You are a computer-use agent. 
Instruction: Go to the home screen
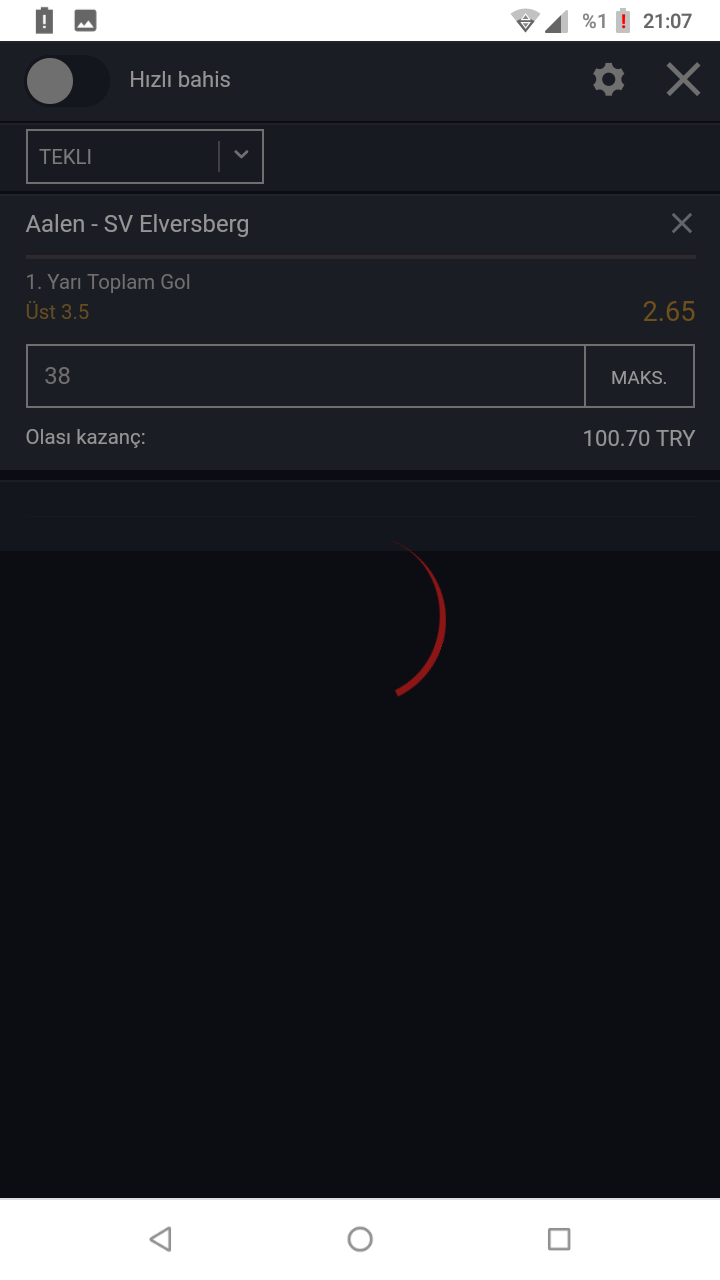(360, 1239)
